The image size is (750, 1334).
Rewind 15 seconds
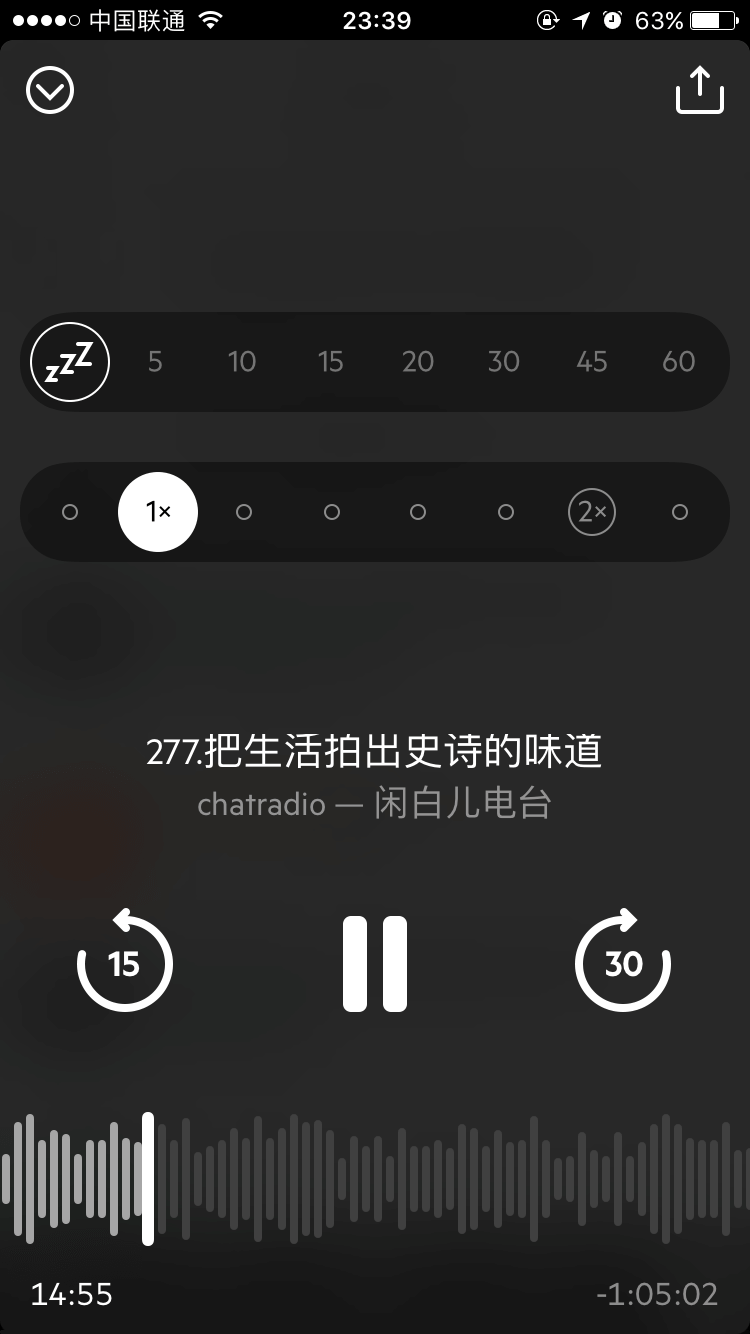pos(125,960)
